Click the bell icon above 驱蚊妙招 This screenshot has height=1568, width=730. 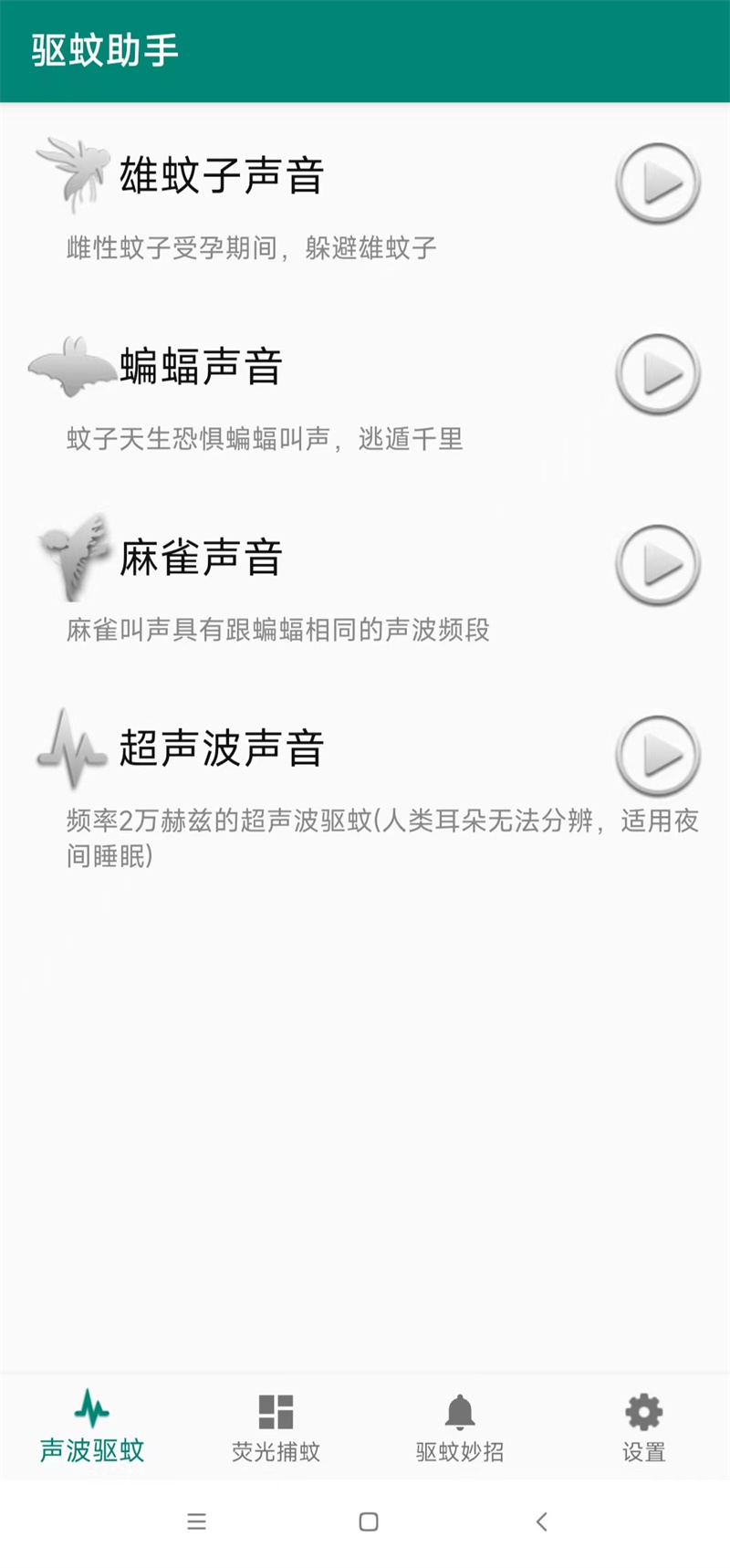461,1406
